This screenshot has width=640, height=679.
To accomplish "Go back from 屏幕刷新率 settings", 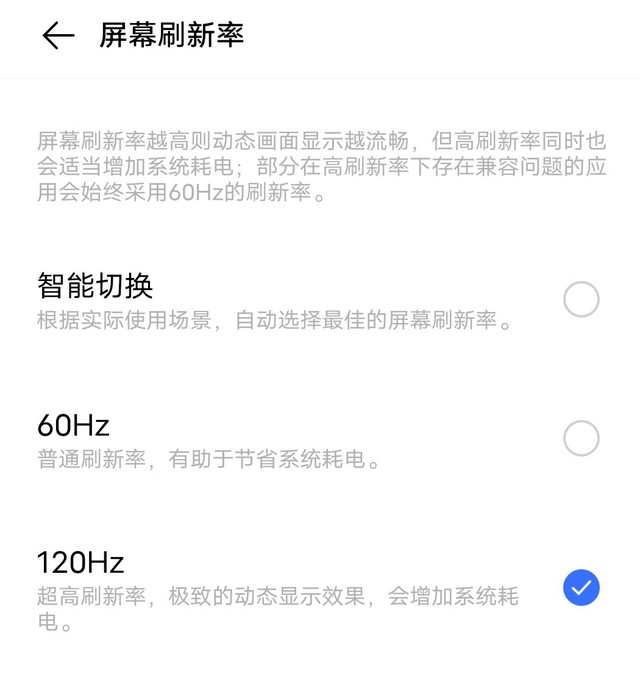I will 58,36.
